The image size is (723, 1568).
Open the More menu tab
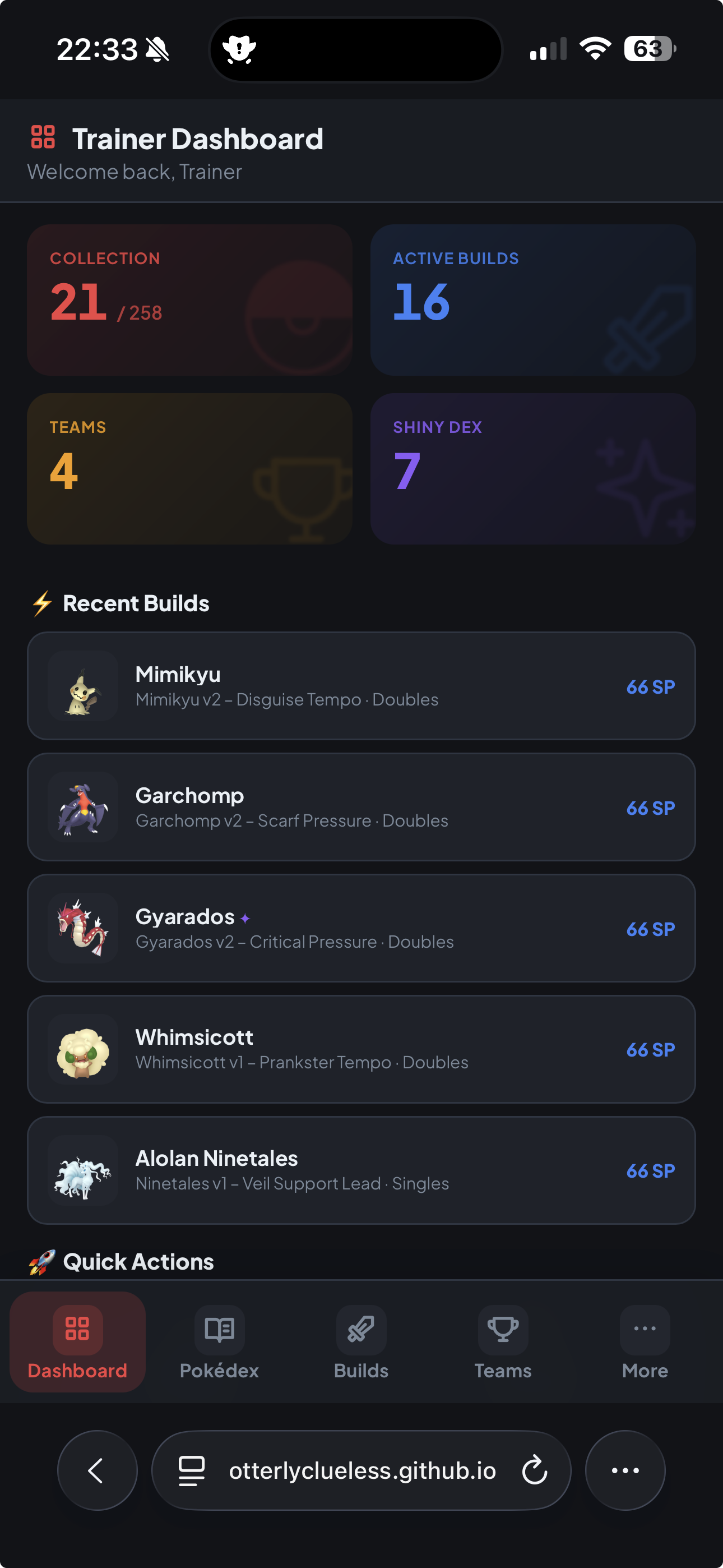[x=645, y=1341]
